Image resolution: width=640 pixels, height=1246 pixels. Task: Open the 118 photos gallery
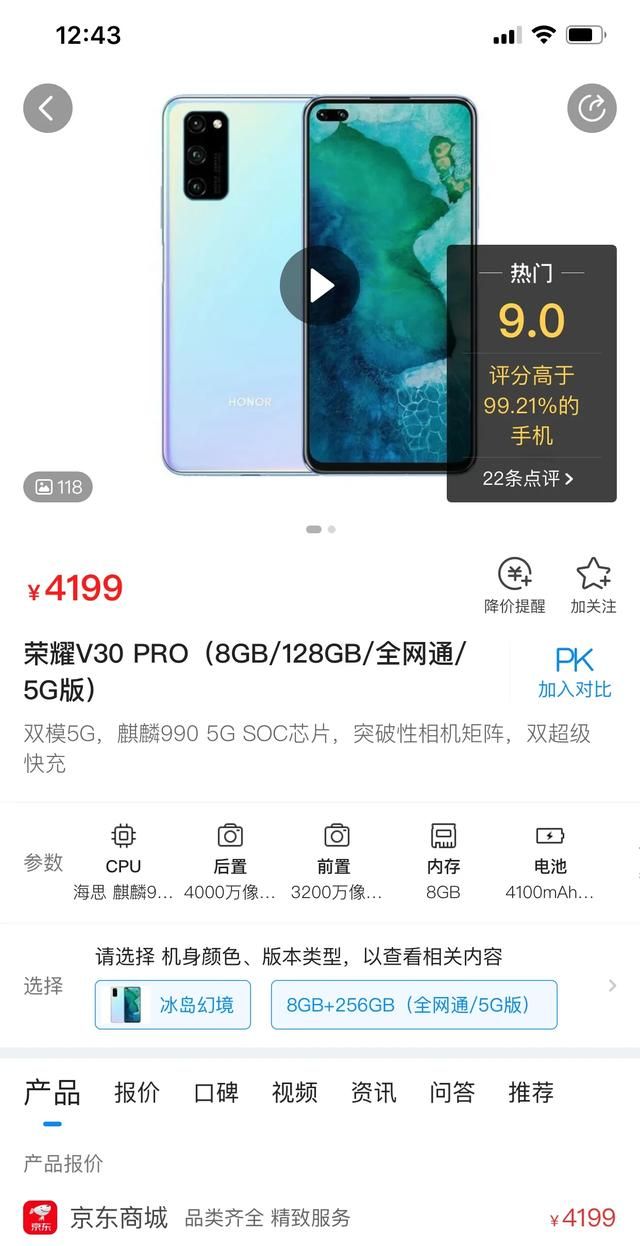[x=59, y=487]
